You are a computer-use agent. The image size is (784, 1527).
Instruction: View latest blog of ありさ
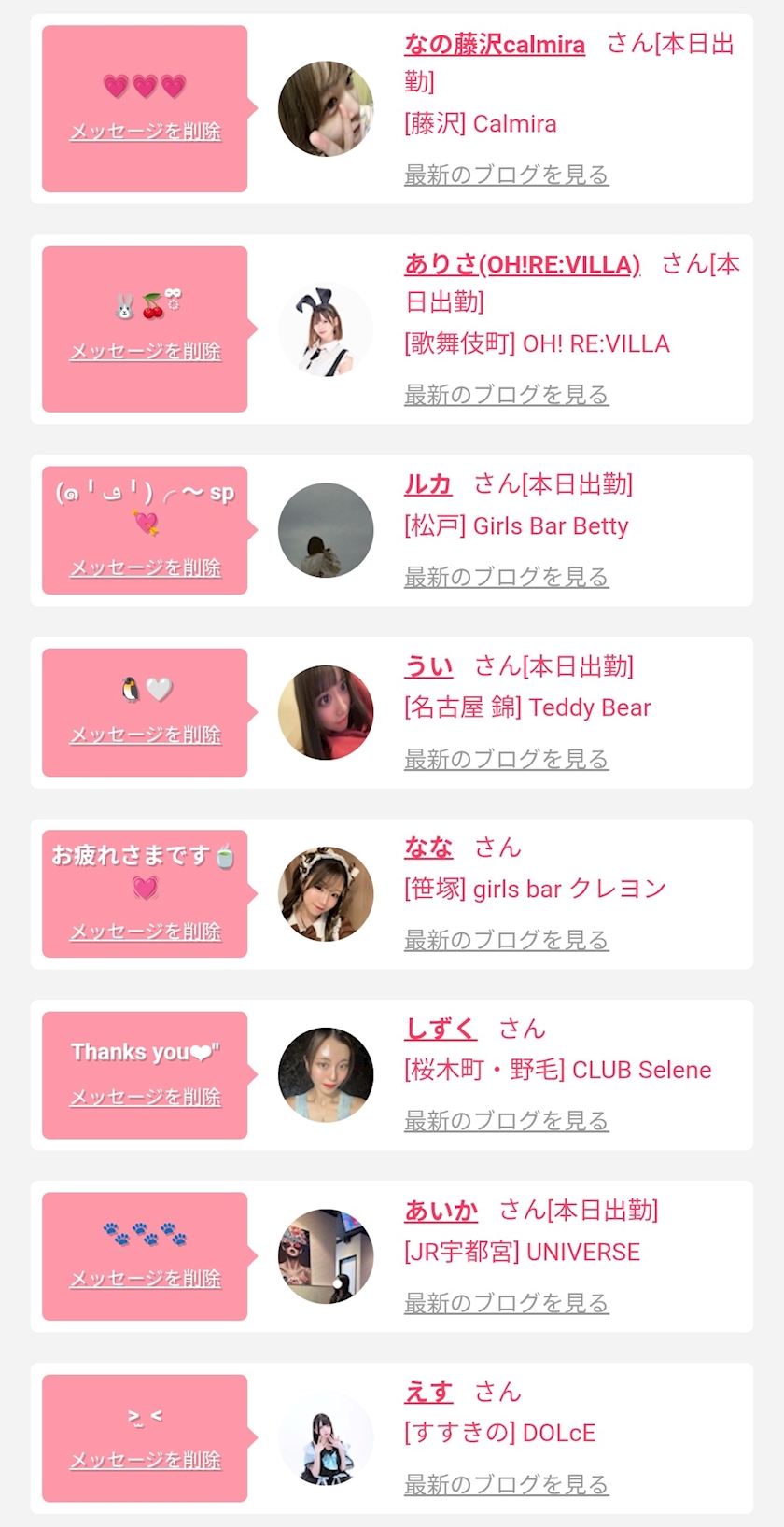tap(506, 395)
